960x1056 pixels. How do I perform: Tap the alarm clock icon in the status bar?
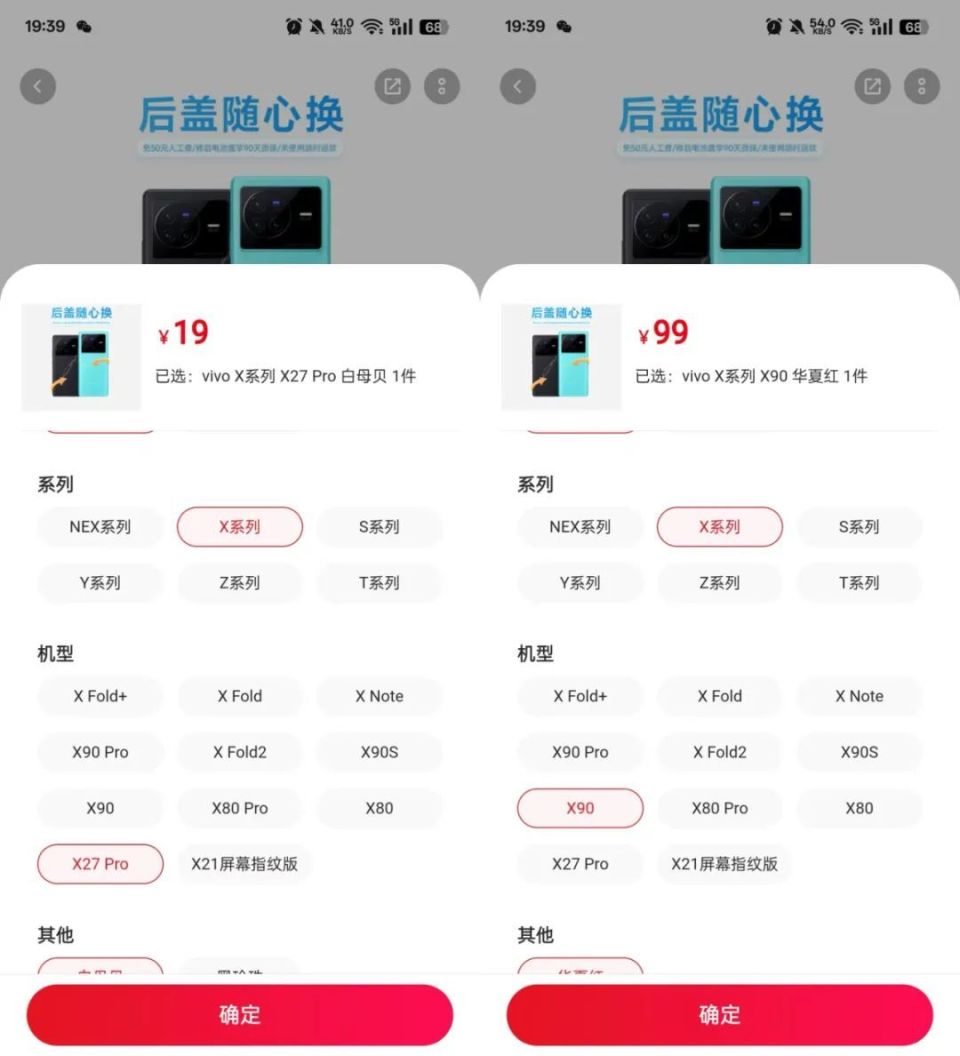(292, 25)
